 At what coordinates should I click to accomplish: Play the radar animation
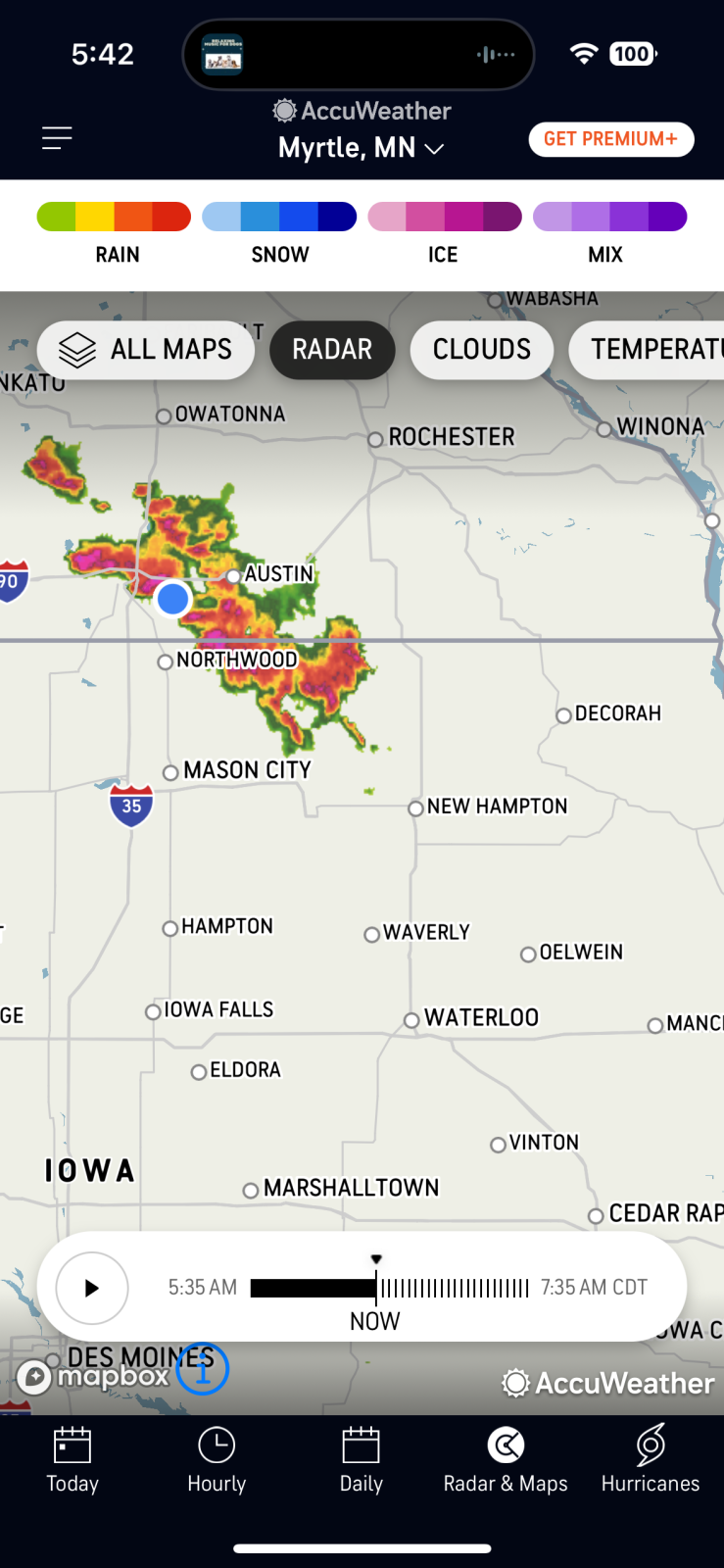pyautogui.click(x=92, y=1288)
